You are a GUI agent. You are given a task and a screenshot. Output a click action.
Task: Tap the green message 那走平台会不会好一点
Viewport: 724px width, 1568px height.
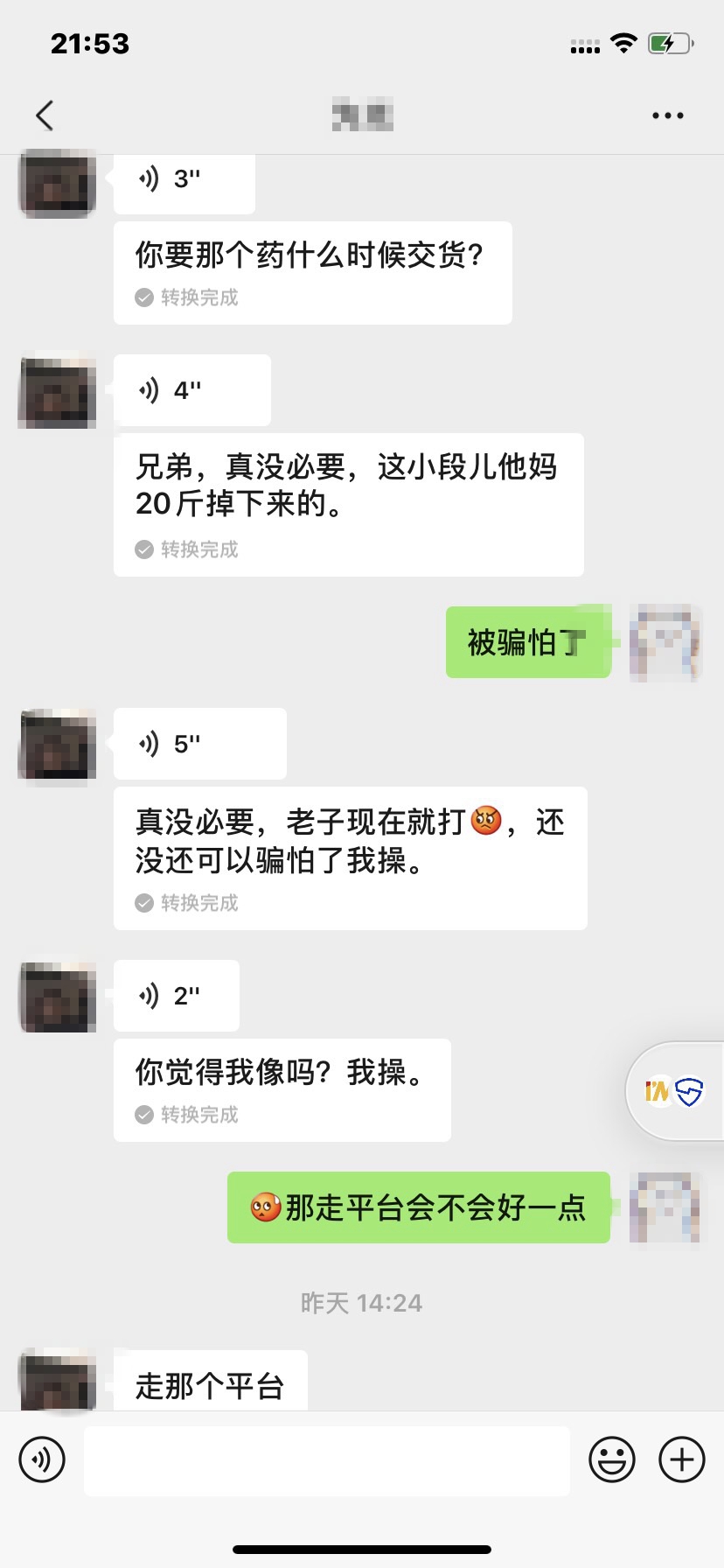click(417, 1208)
